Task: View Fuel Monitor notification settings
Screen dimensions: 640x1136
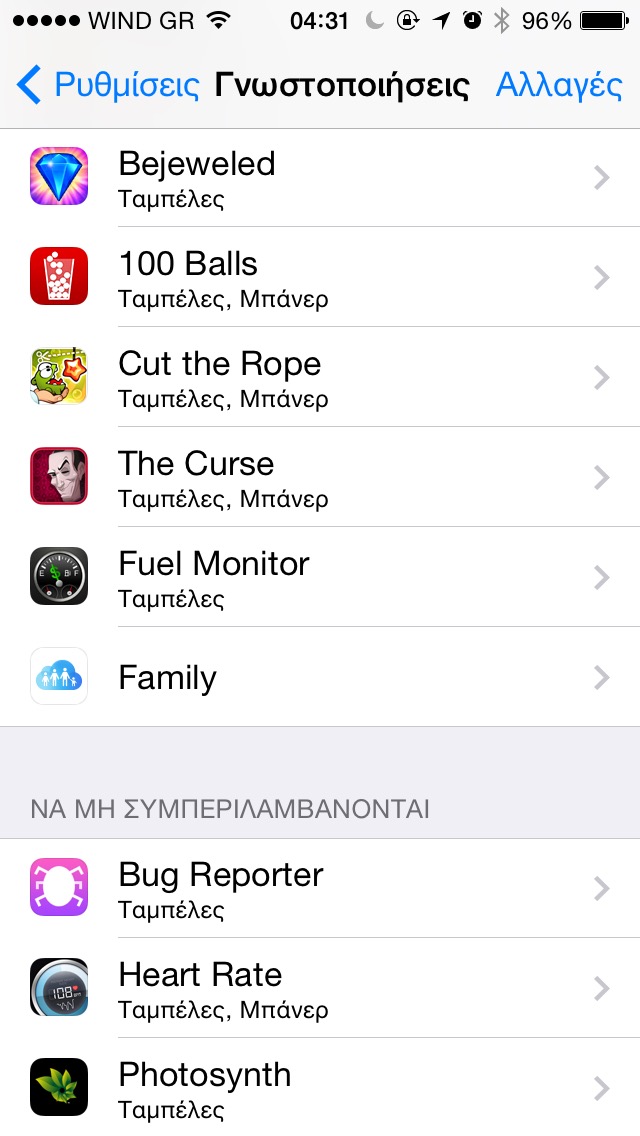Action: (x=320, y=578)
